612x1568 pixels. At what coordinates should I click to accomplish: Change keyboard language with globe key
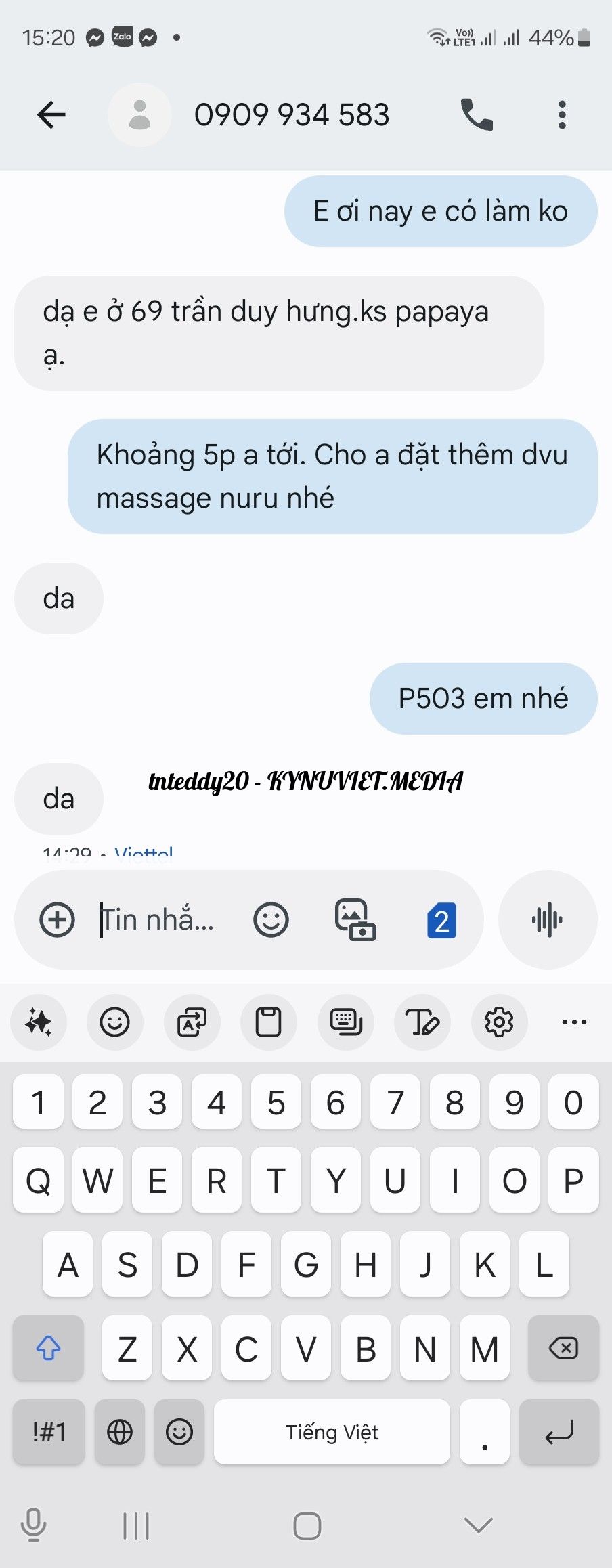120,1432
